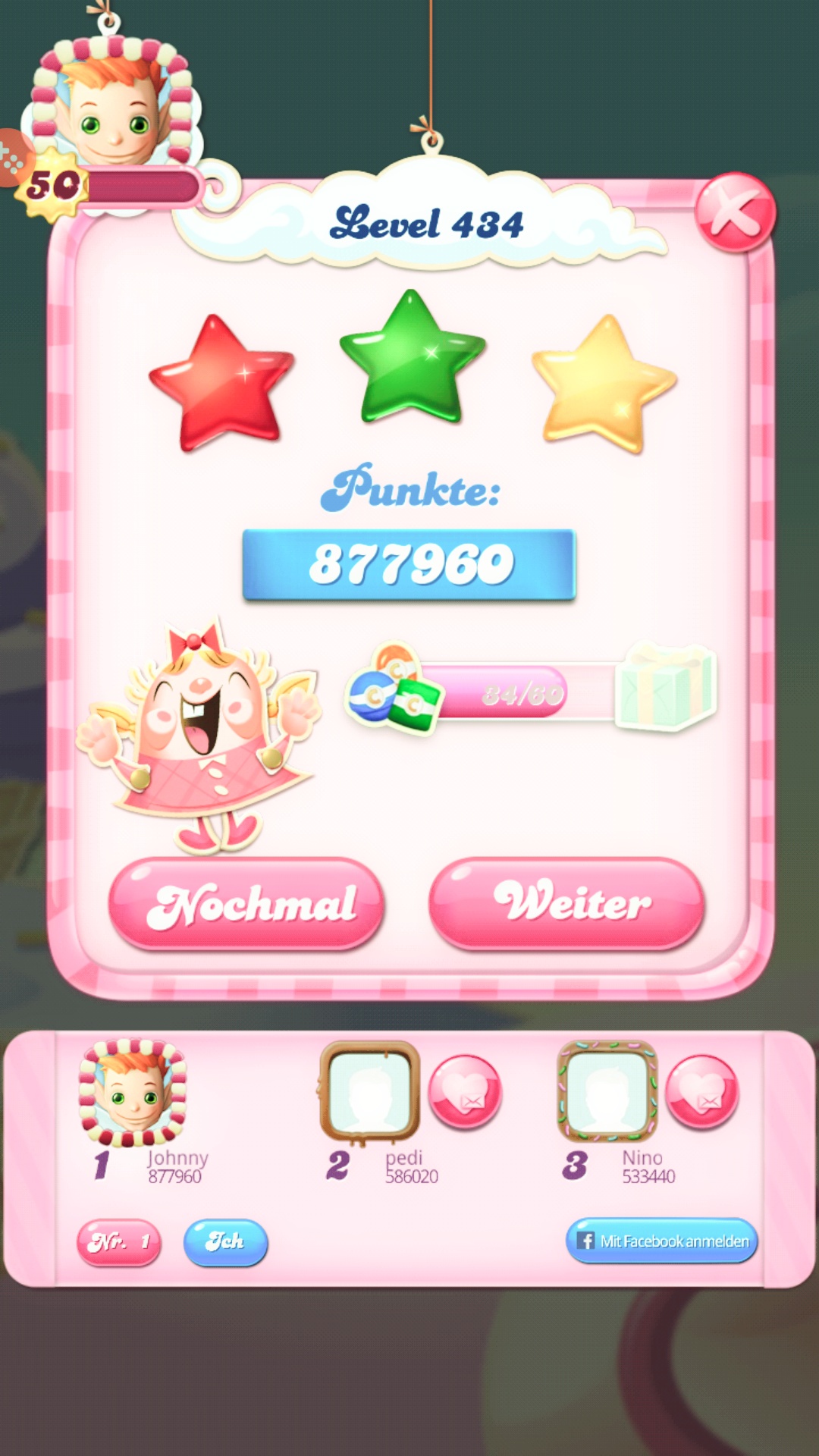This screenshot has width=819, height=1456.
Task: Jump to Nr. 1 on the leaderboard
Action: coord(119,1242)
